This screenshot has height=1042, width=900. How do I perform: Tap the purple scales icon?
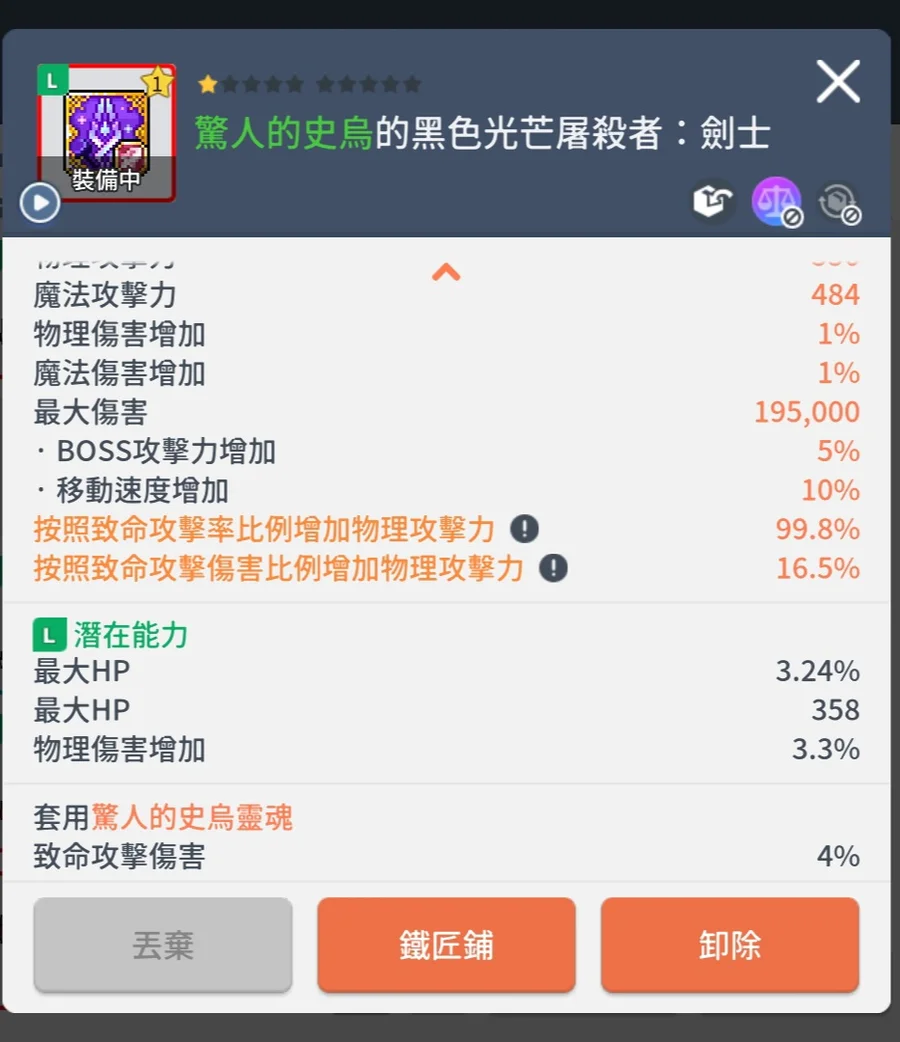point(776,201)
